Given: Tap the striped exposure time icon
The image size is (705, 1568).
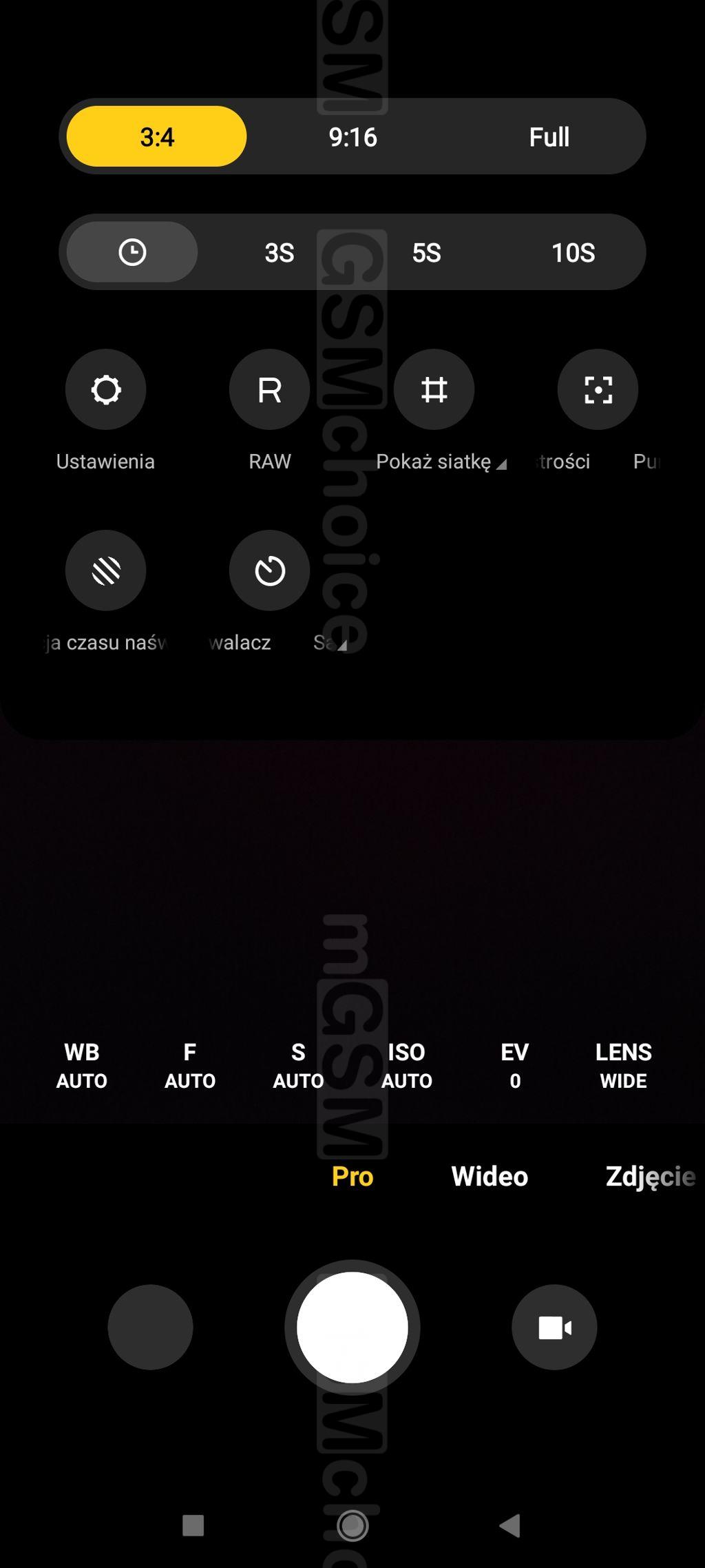Looking at the screenshot, I should click(105, 570).
